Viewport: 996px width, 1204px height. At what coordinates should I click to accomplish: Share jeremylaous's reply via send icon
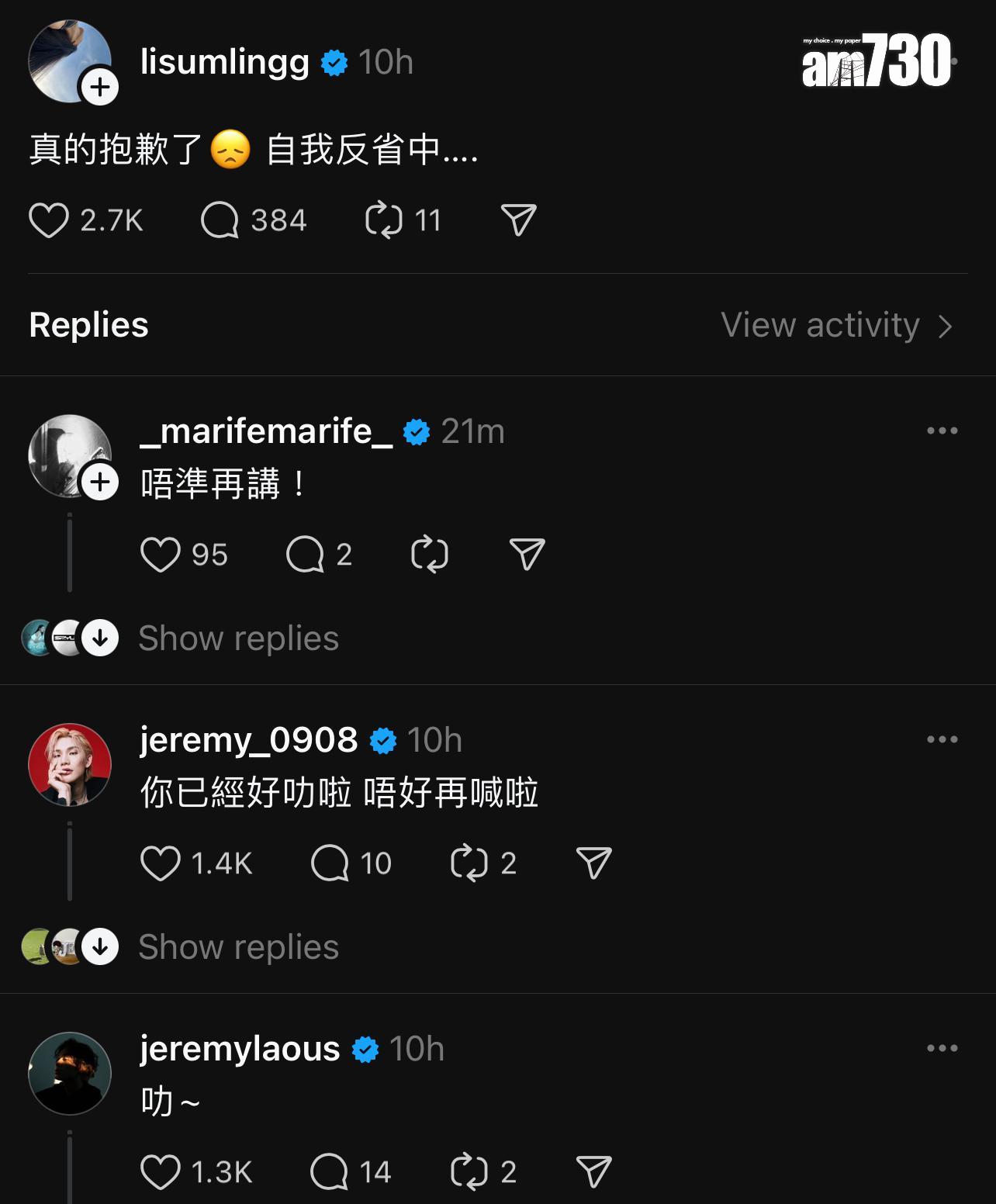coord(593,1172)
